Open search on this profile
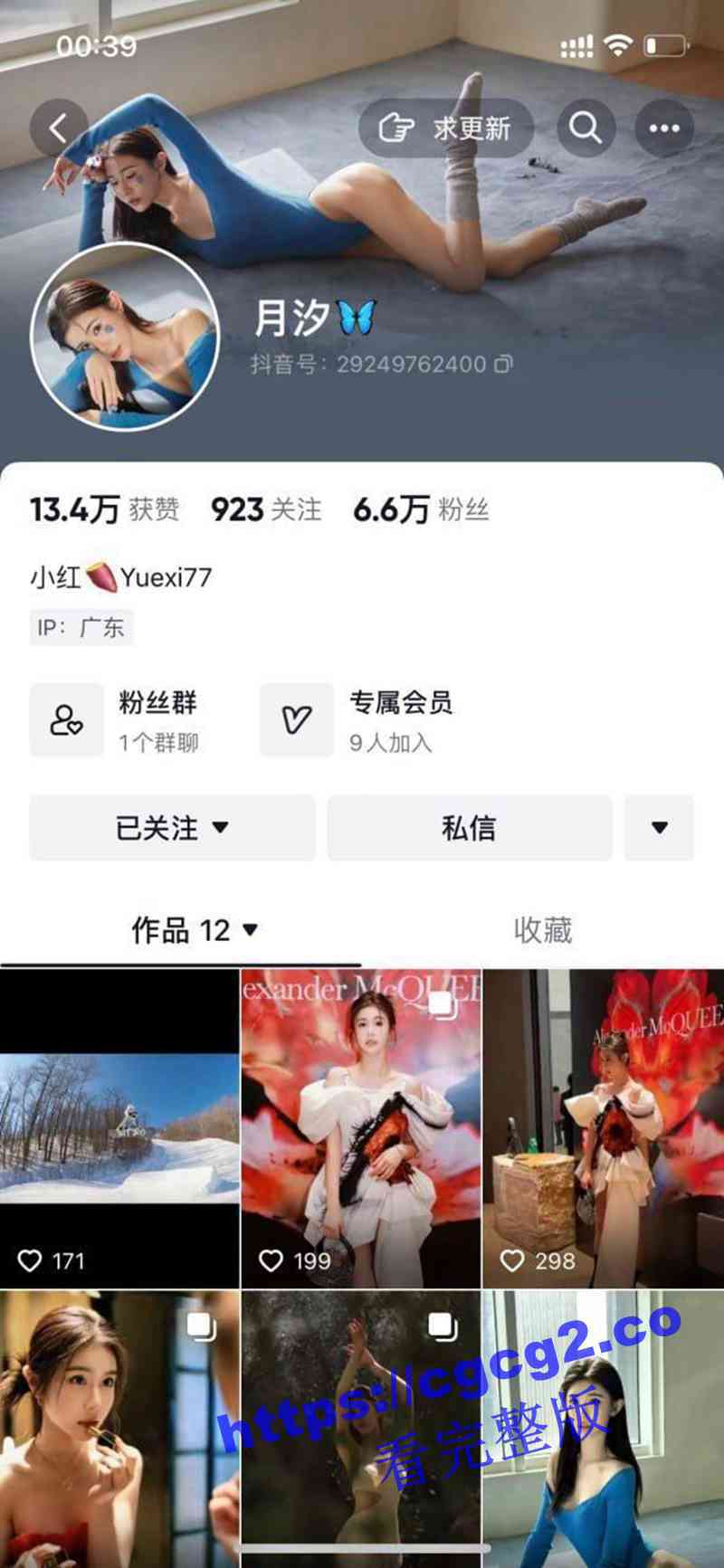Image resolution: width=724 pixels, height=1568 pixels. [586, 128]
